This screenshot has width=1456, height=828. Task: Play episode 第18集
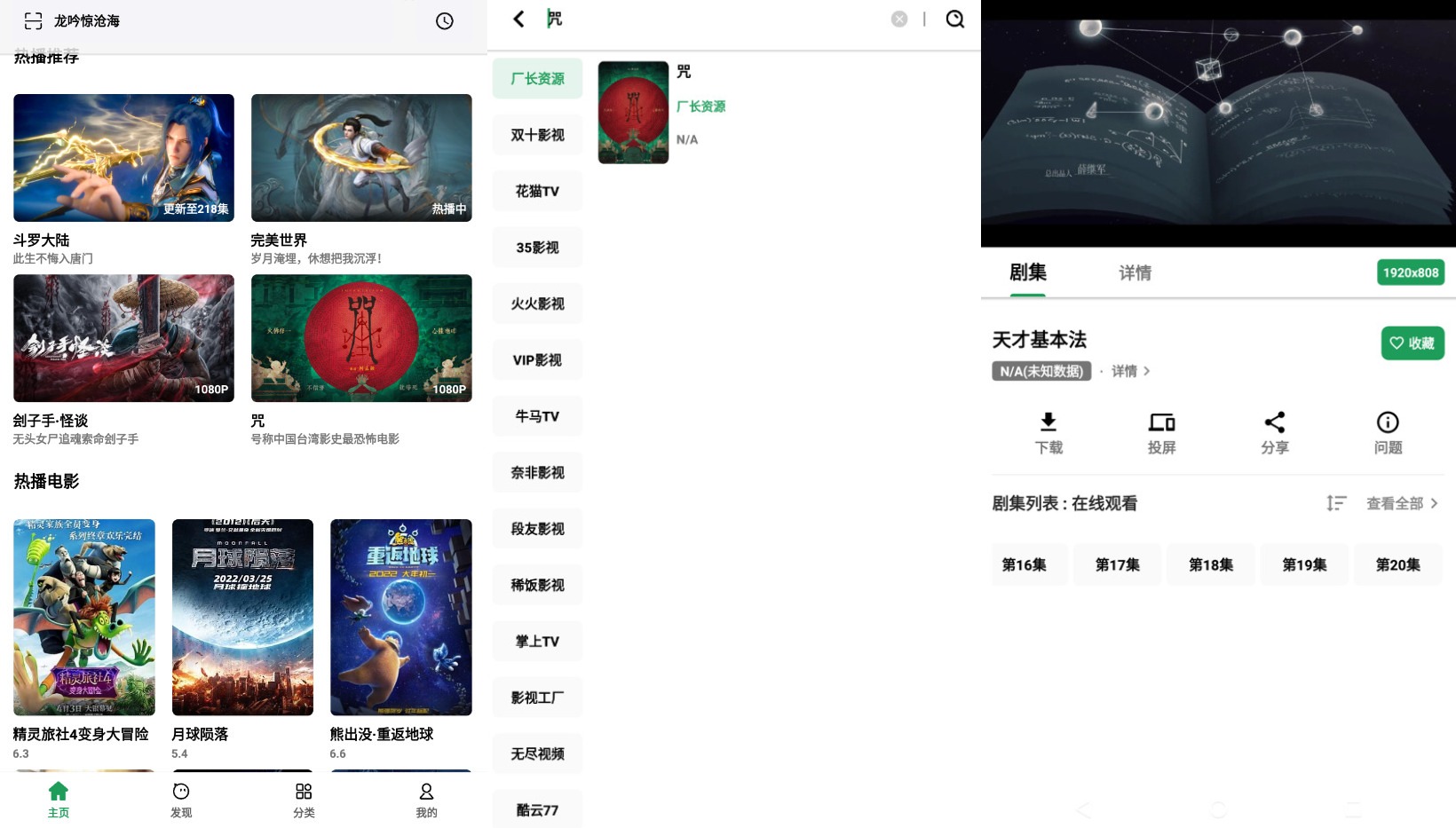tap(1211, 564)
